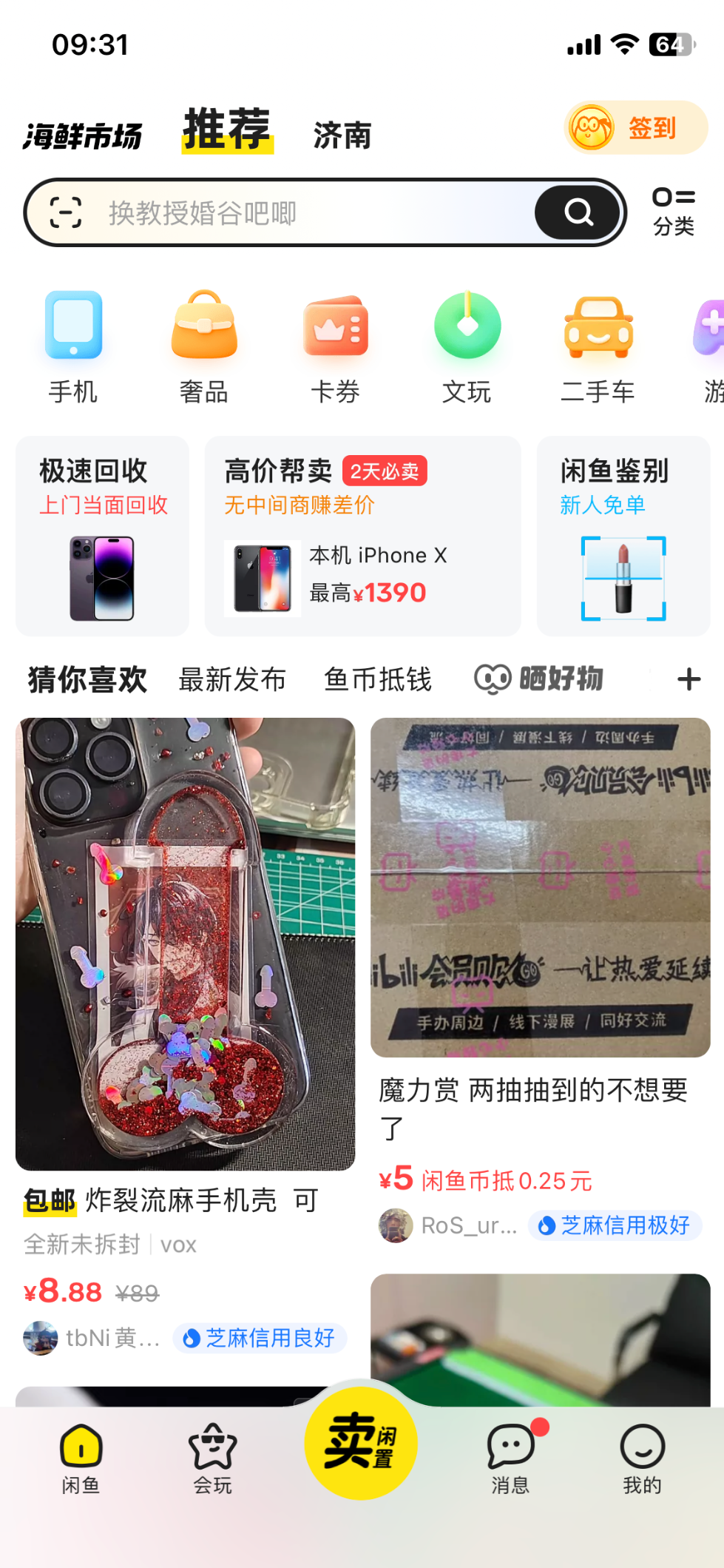This screenshot has height=1568, width=724.
Task: Switch to the 海鲜市场 tab
Action: [x=82, y=136]
